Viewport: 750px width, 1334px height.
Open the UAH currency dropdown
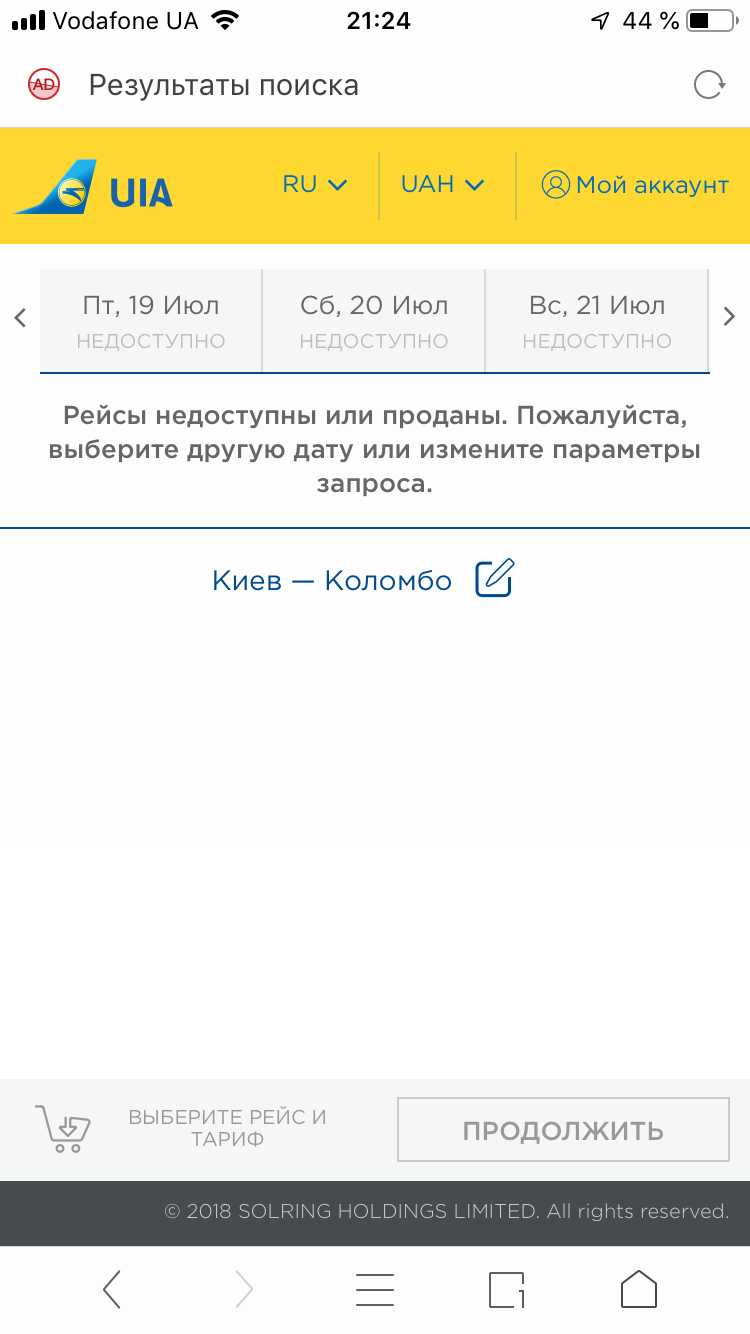(442, 185)
